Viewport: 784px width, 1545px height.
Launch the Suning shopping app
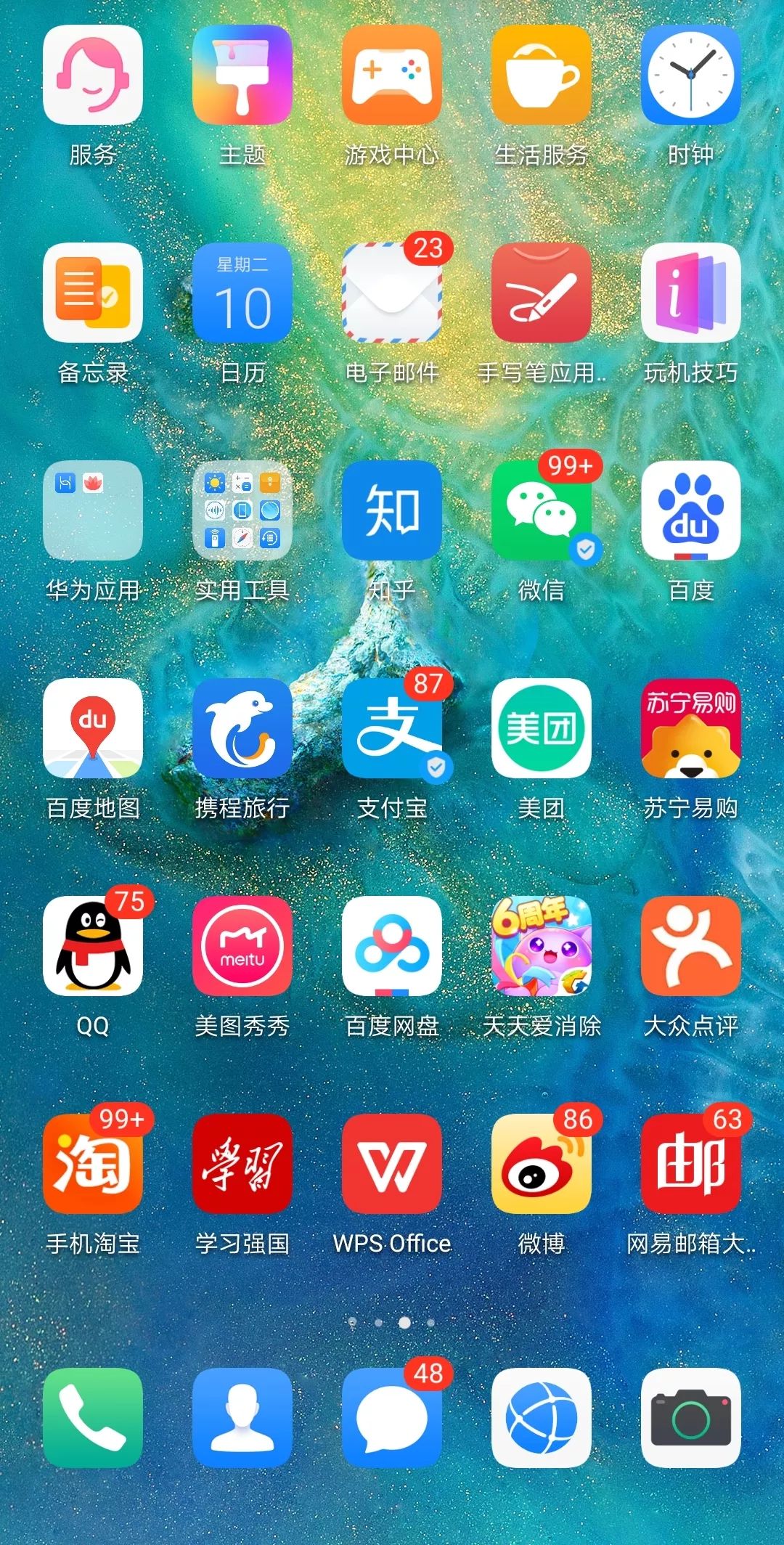[x=690, y=730]
